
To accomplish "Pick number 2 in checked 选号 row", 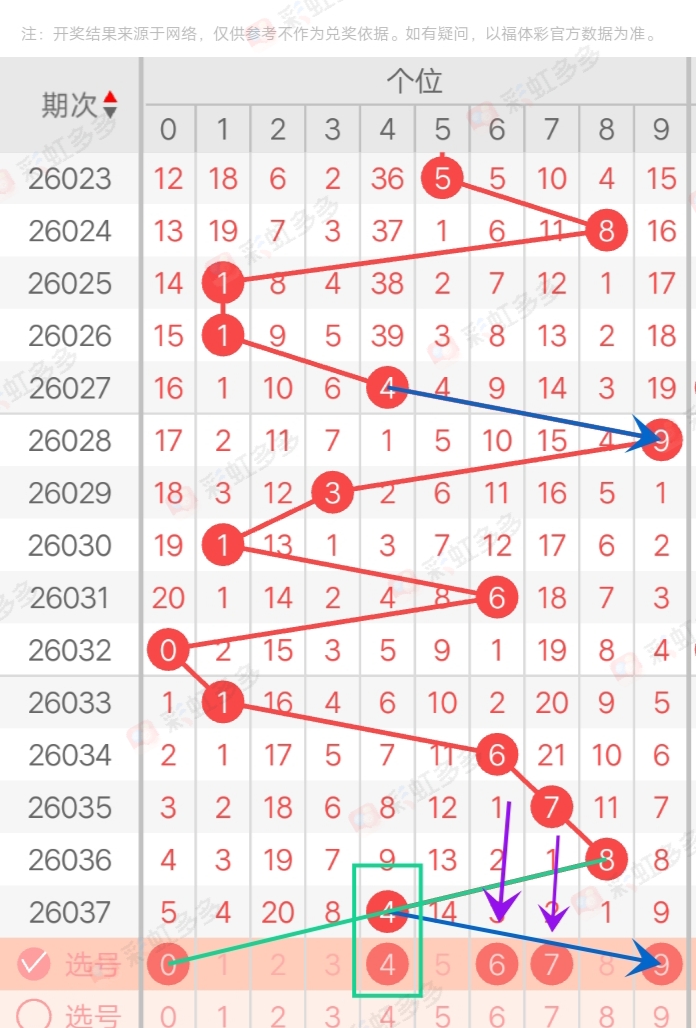I will (x=277, y=965).
